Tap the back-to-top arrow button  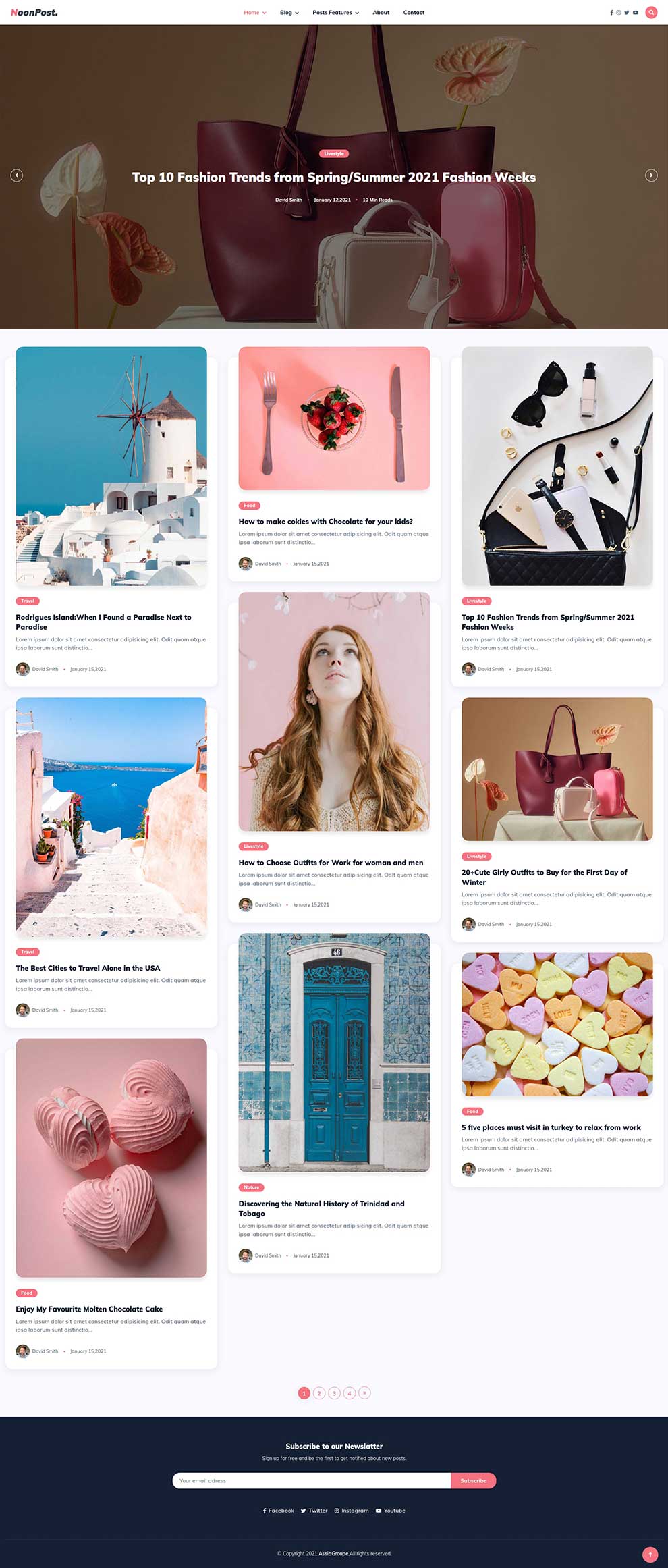pos(650,1554)
